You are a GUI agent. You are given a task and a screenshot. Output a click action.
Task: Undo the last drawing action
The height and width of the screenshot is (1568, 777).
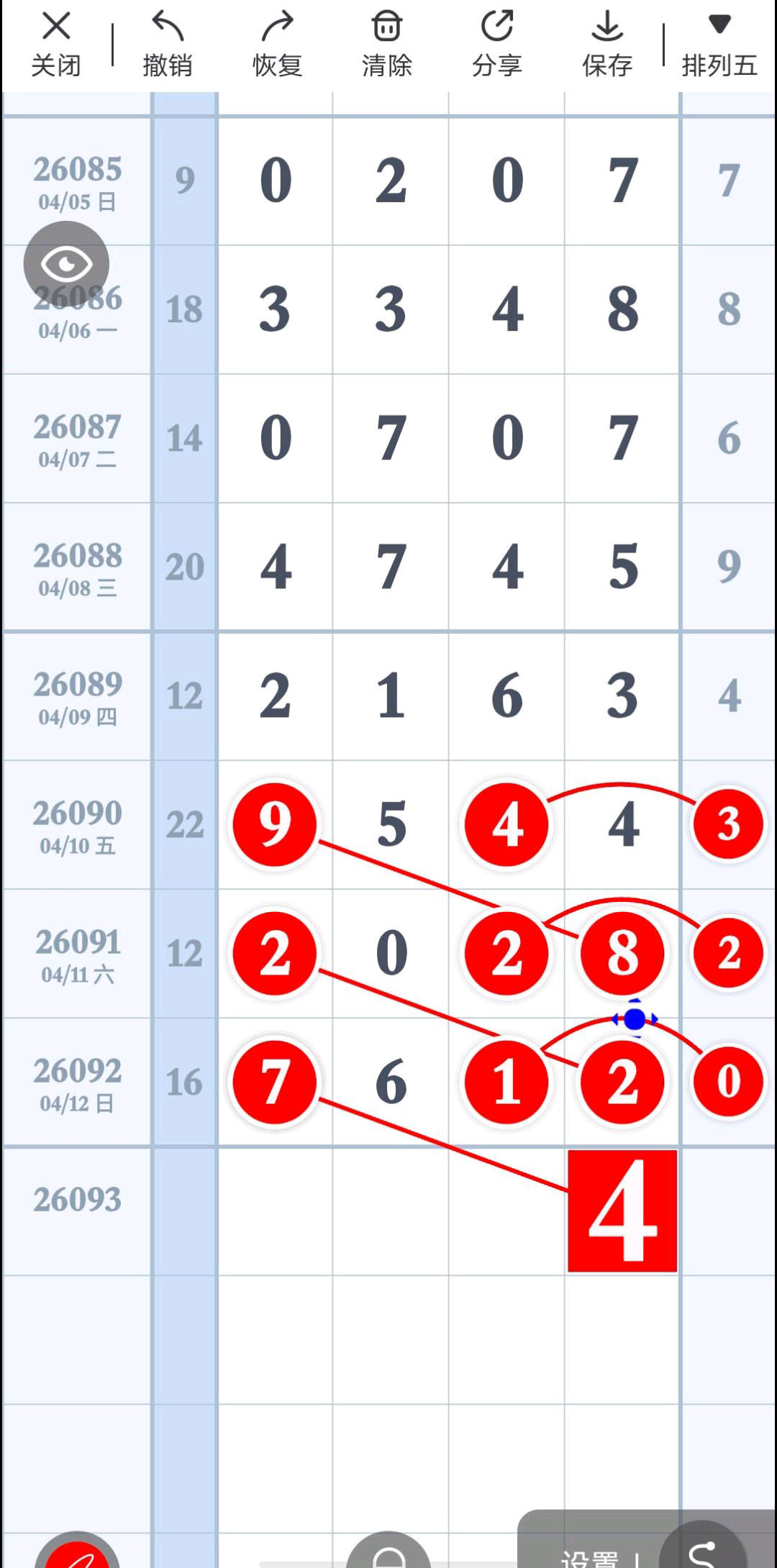pos(167,45)
